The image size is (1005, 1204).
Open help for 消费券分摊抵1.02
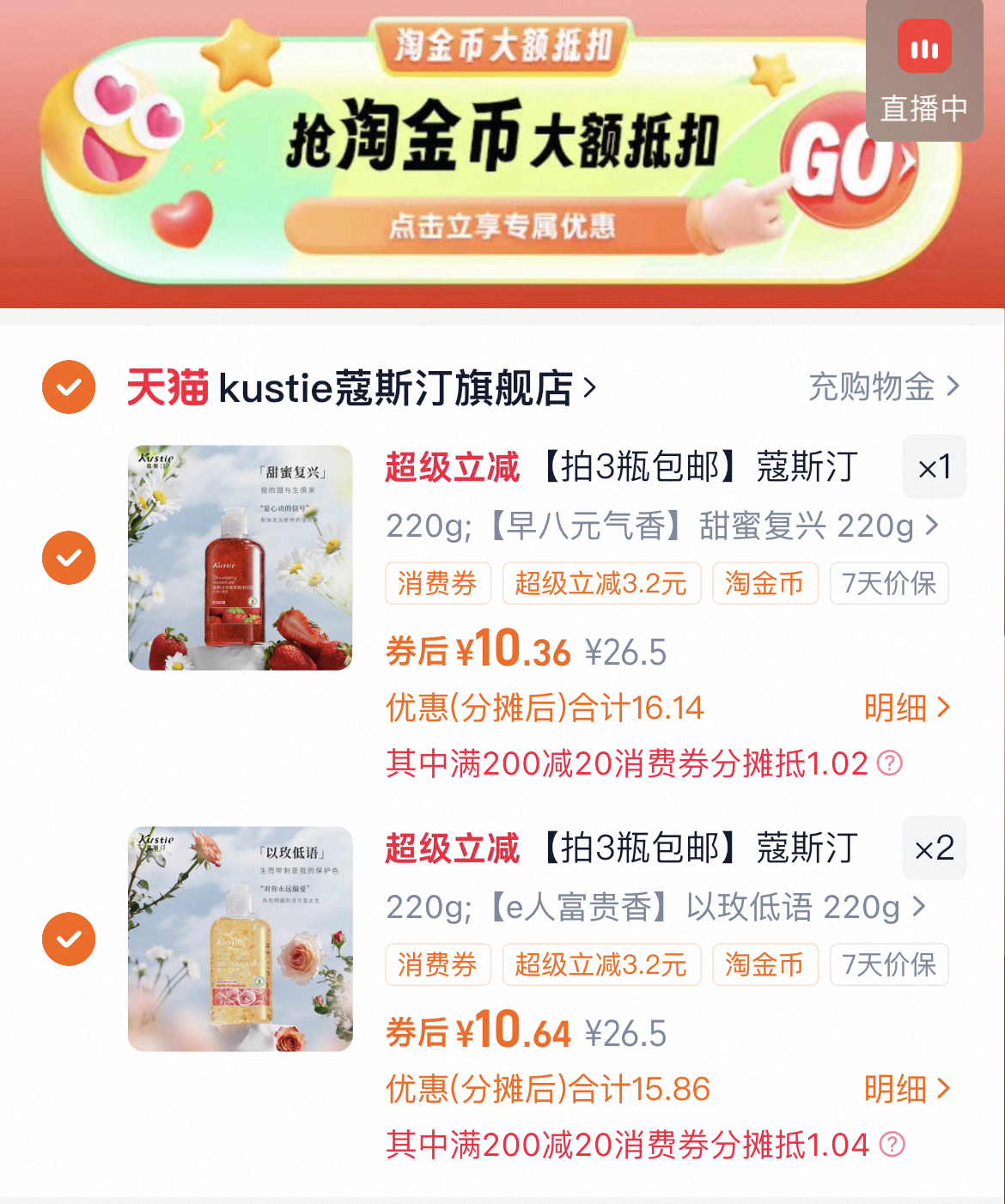pyautogui.click(x=890, y=763)
